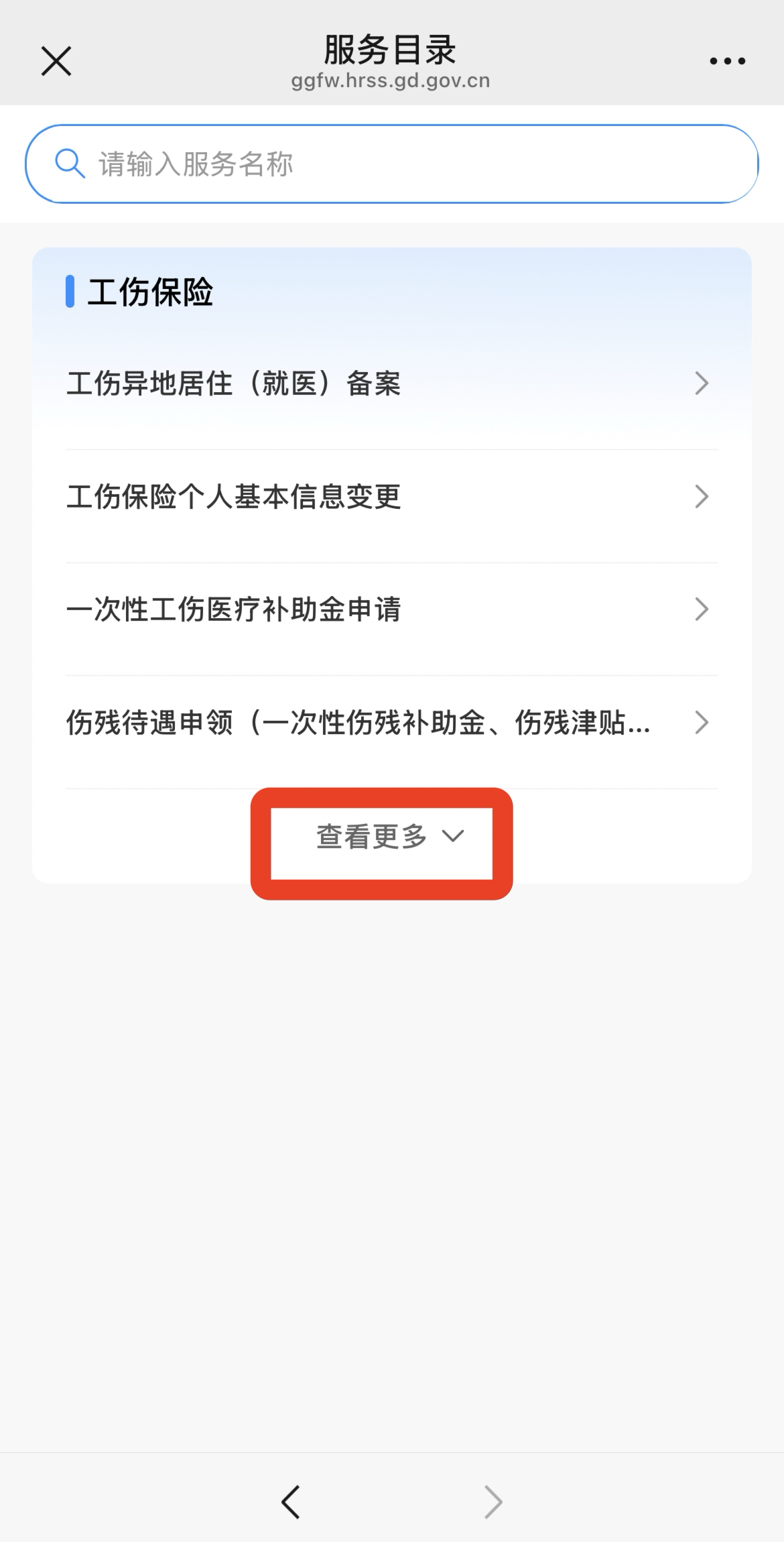
Task: Go back to the previous web page
Action: click(291, 1502)
